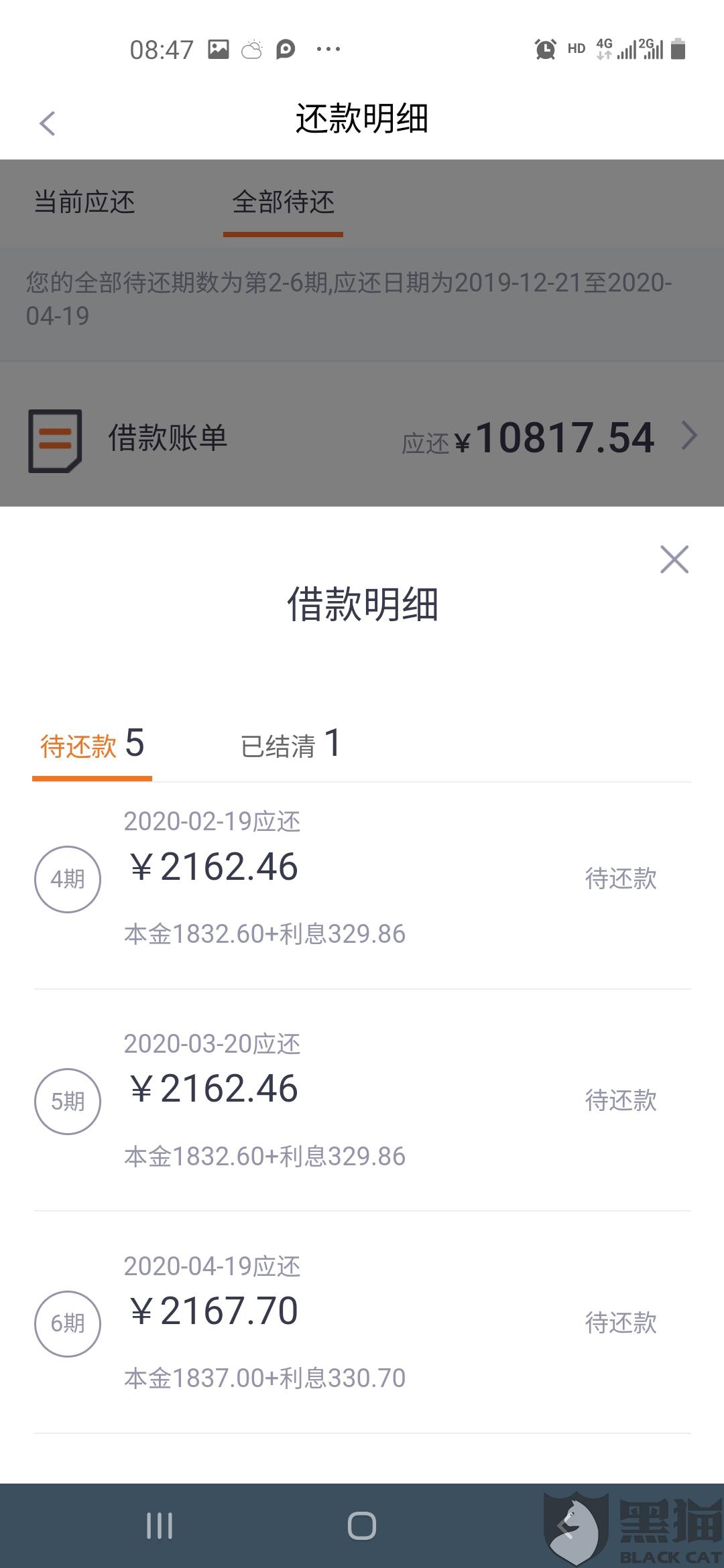Switch to the 已结清 tab
The image size is (724, 1568).
pyautogui.click(x=290, y=745)
